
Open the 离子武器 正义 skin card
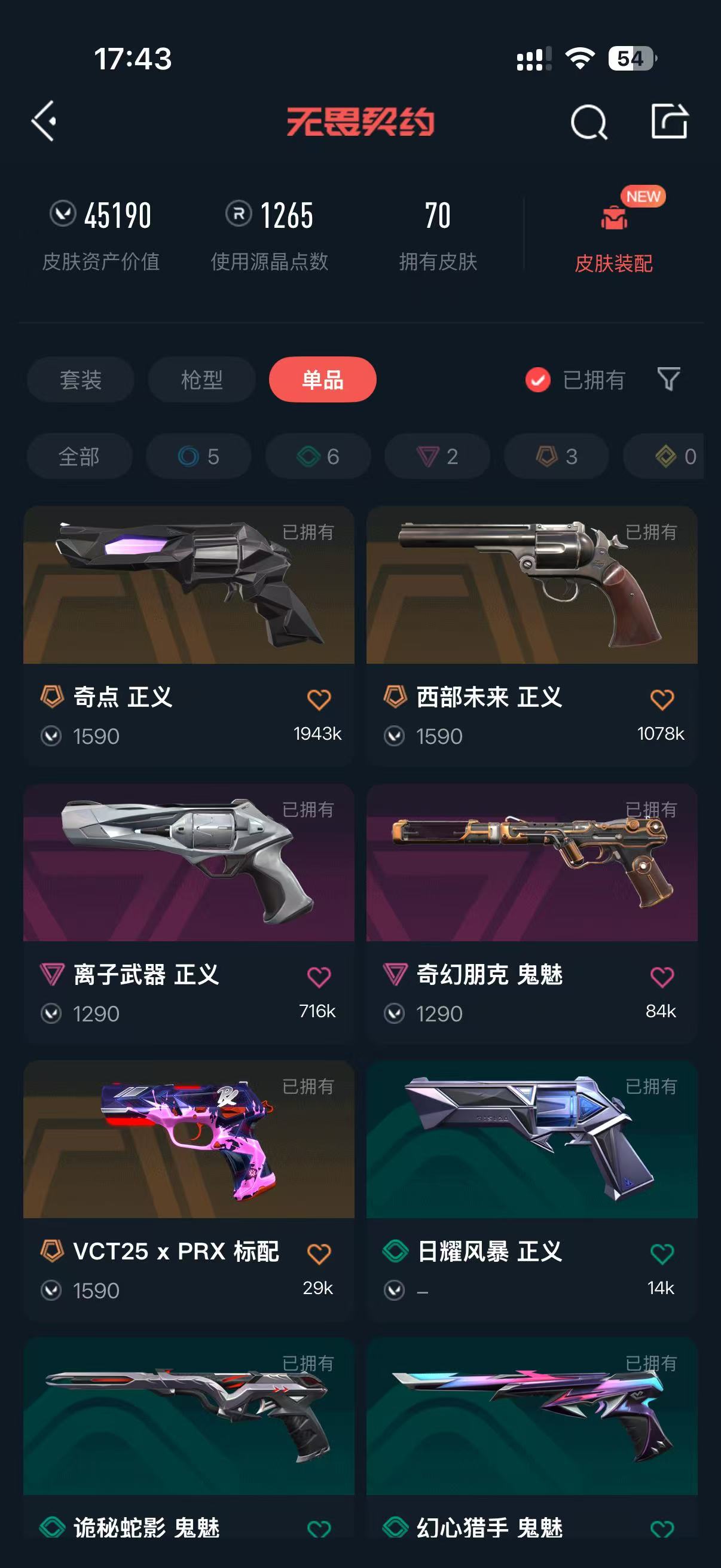tap(188, 914)
